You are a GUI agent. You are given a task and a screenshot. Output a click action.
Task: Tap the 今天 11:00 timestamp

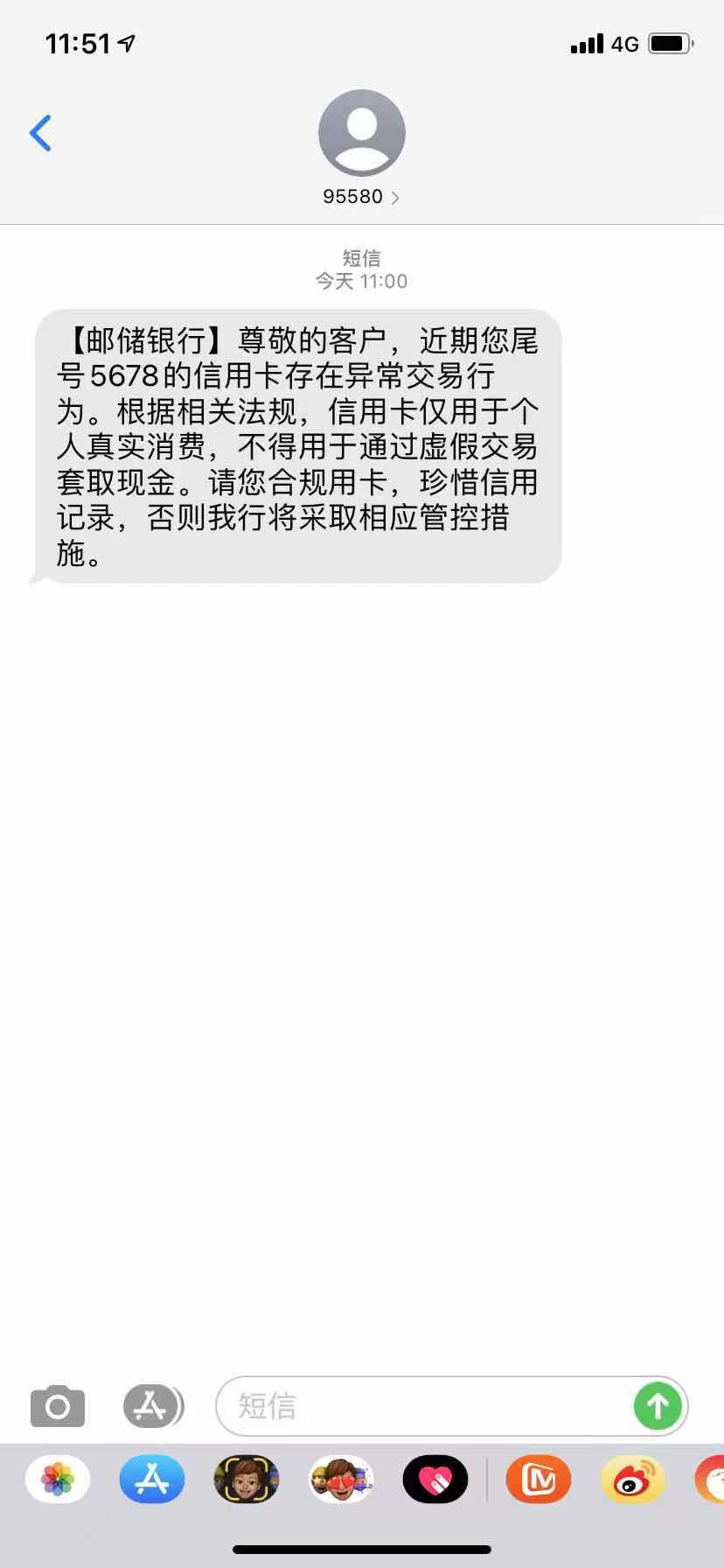click(x=361, y=281)
